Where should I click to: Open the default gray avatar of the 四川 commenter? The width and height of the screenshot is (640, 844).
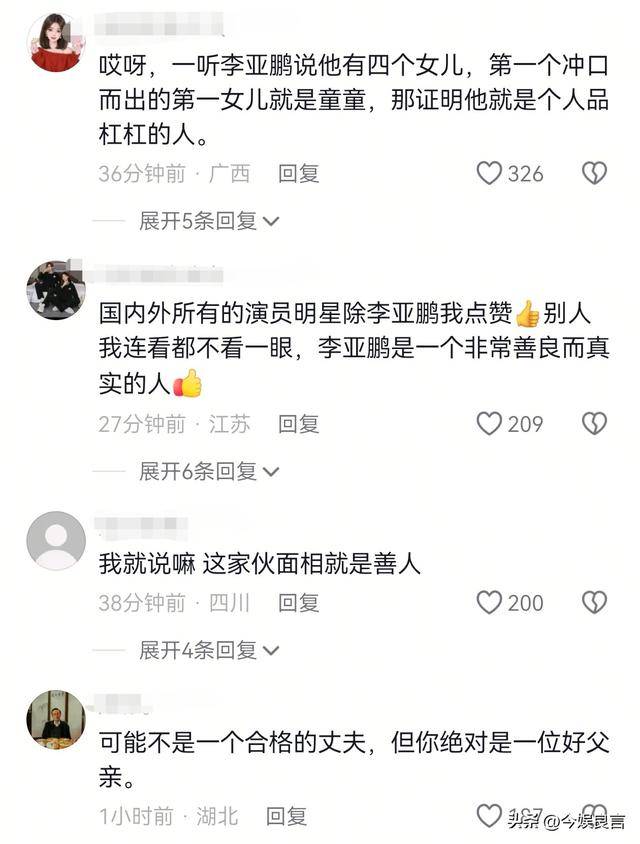coord(56,541)
